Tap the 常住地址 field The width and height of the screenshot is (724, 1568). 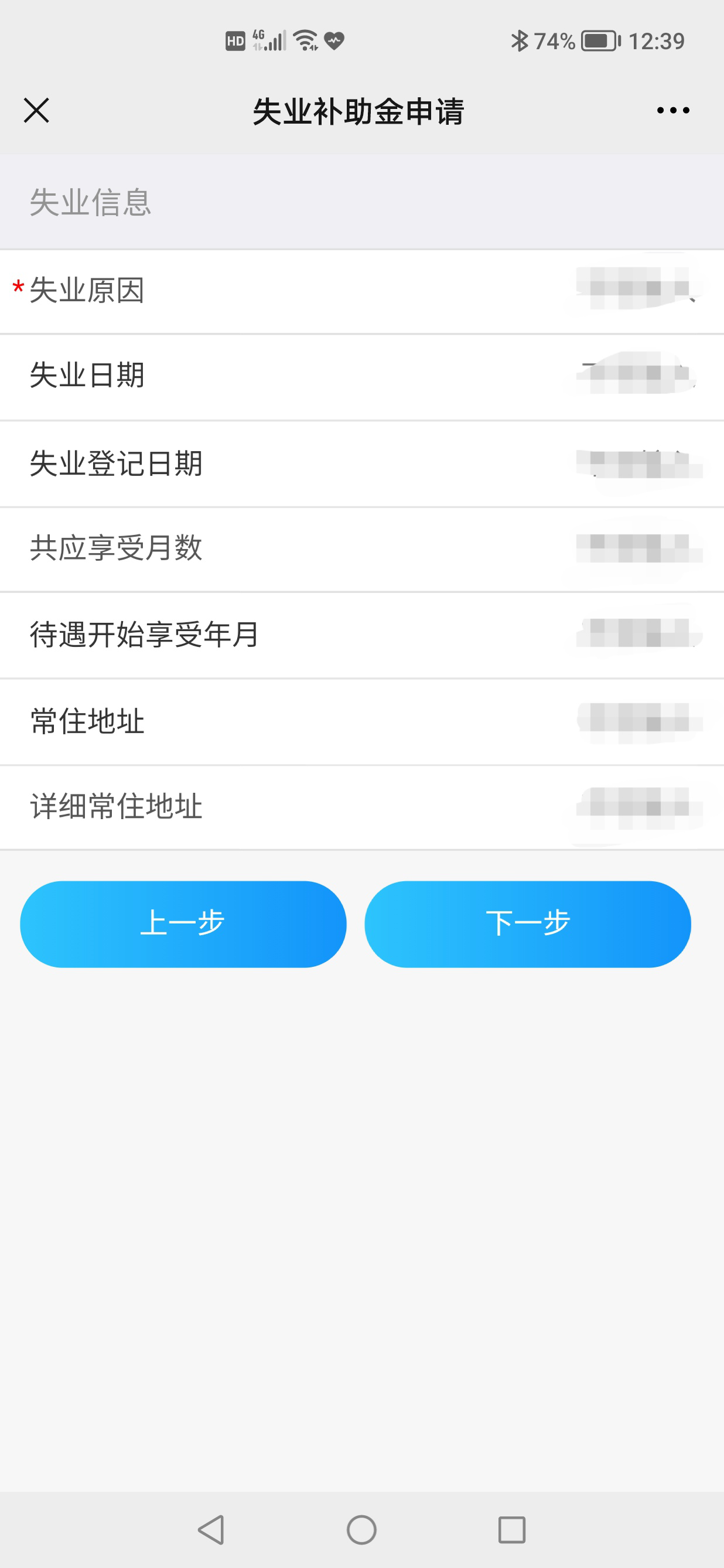pyautogui.click(x=362, y=722)
